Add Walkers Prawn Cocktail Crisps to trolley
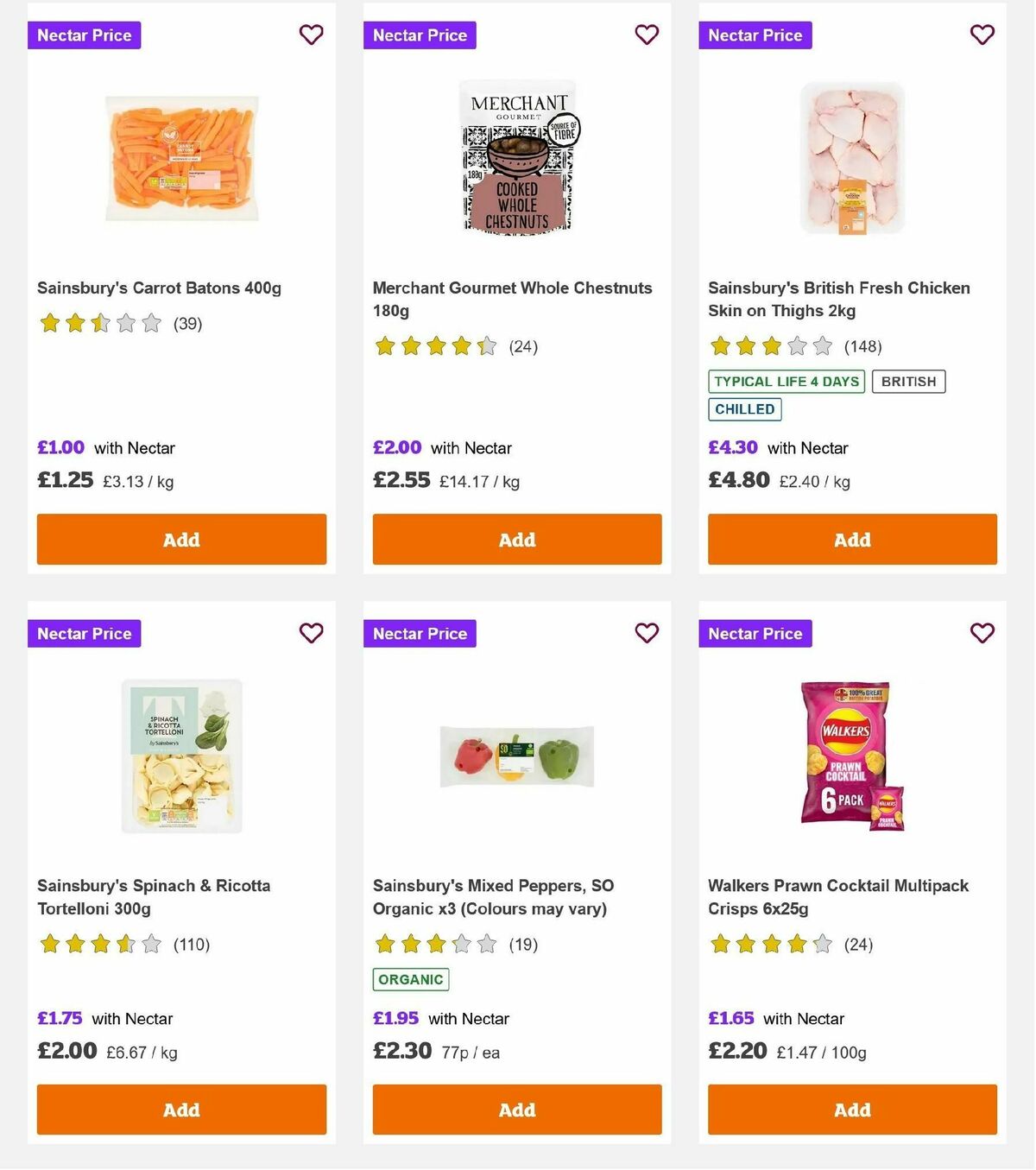This screenshot has height=1170, width=1036. pos(852,1110)
